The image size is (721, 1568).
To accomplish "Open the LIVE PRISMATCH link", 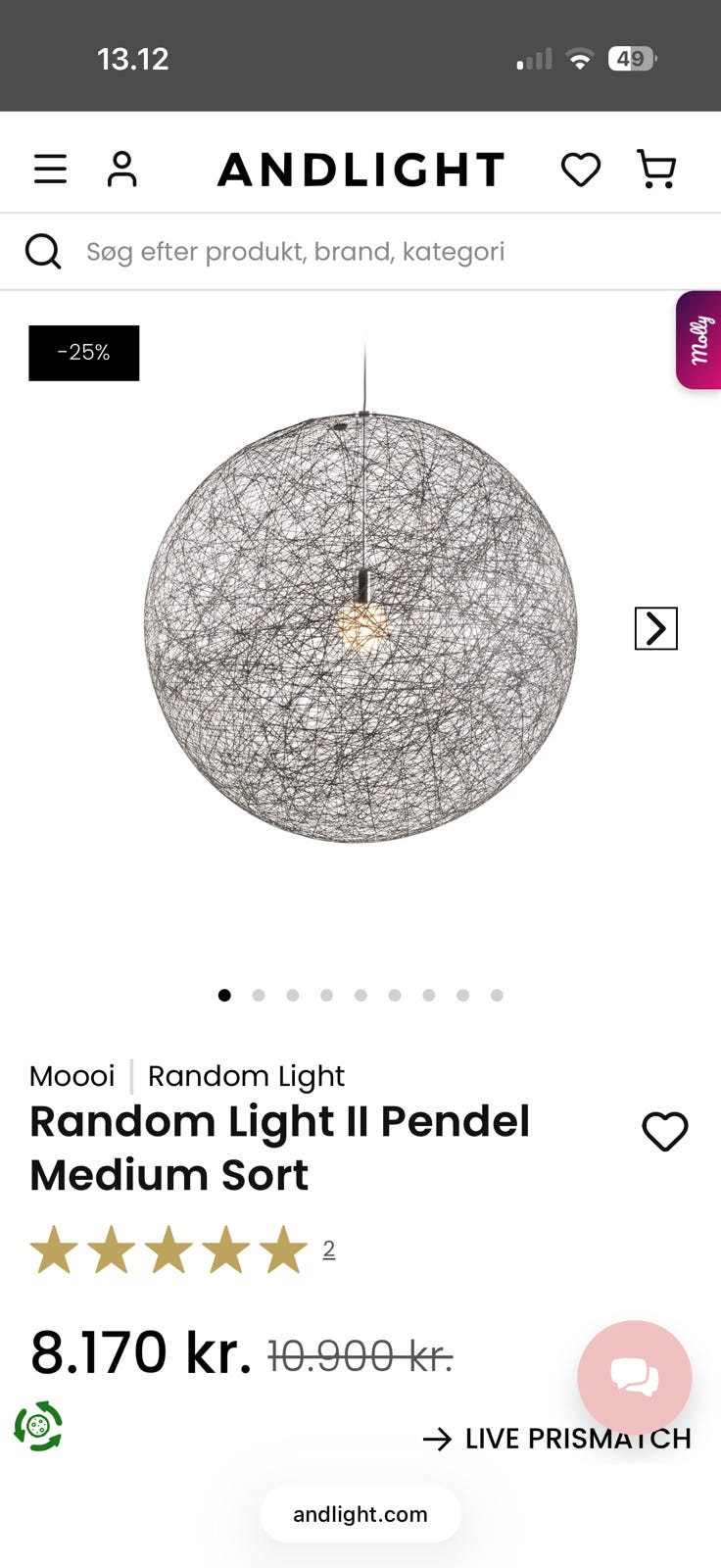I will (557, 1439).
